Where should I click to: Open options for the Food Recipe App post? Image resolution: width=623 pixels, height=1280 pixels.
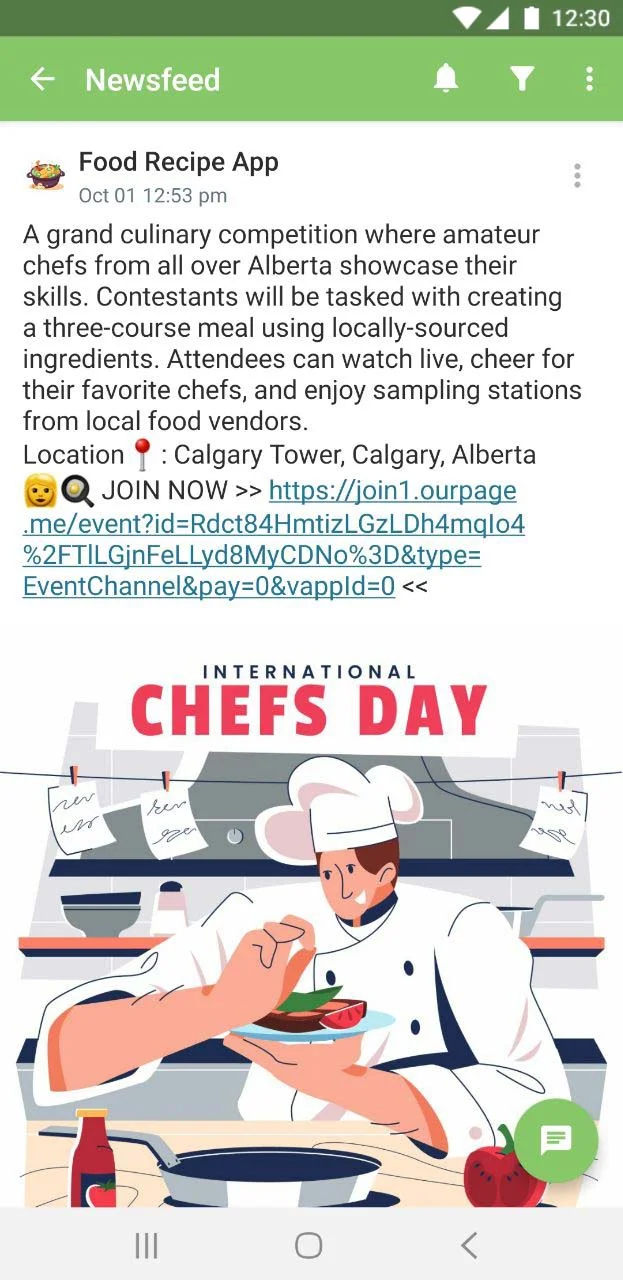point(577,176)
